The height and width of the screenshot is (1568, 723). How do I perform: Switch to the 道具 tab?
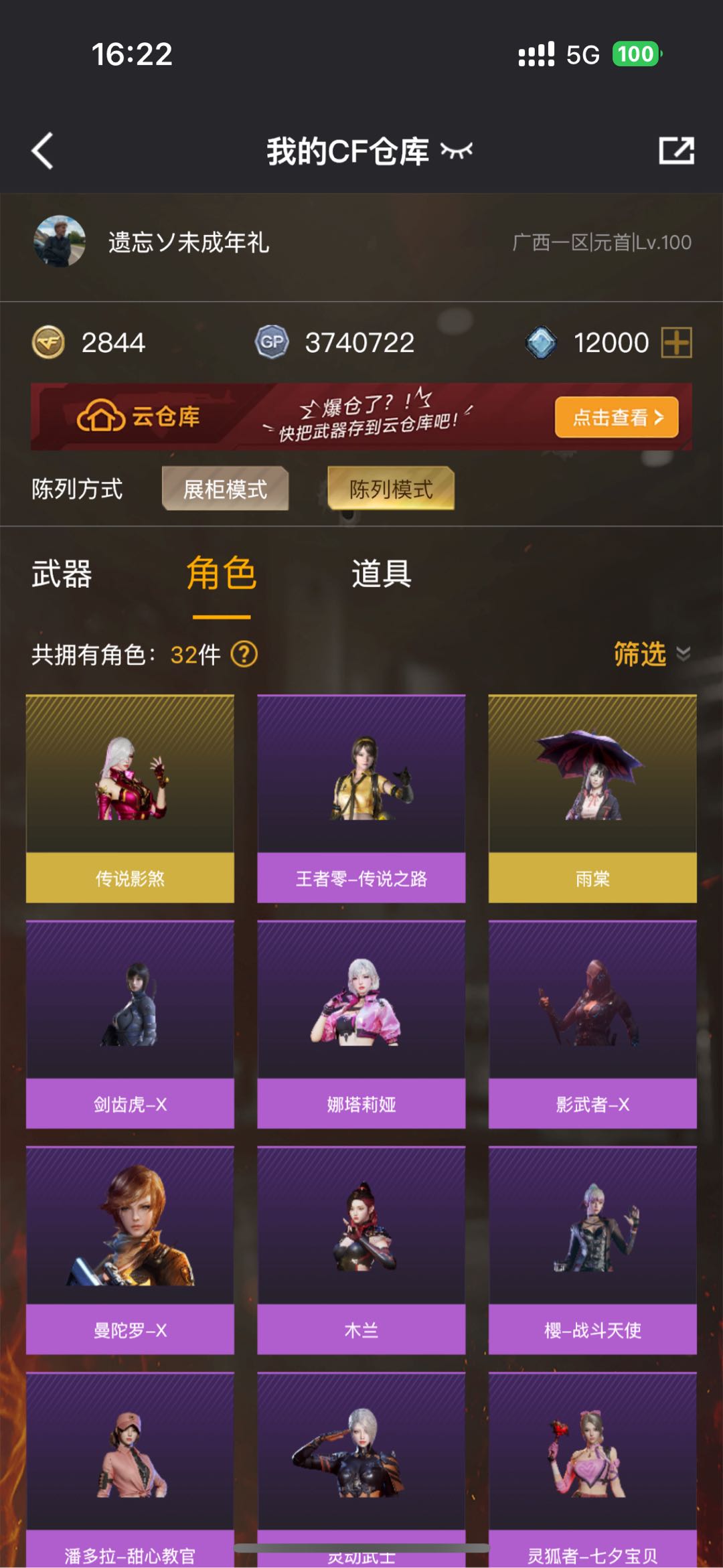[382, 574]
